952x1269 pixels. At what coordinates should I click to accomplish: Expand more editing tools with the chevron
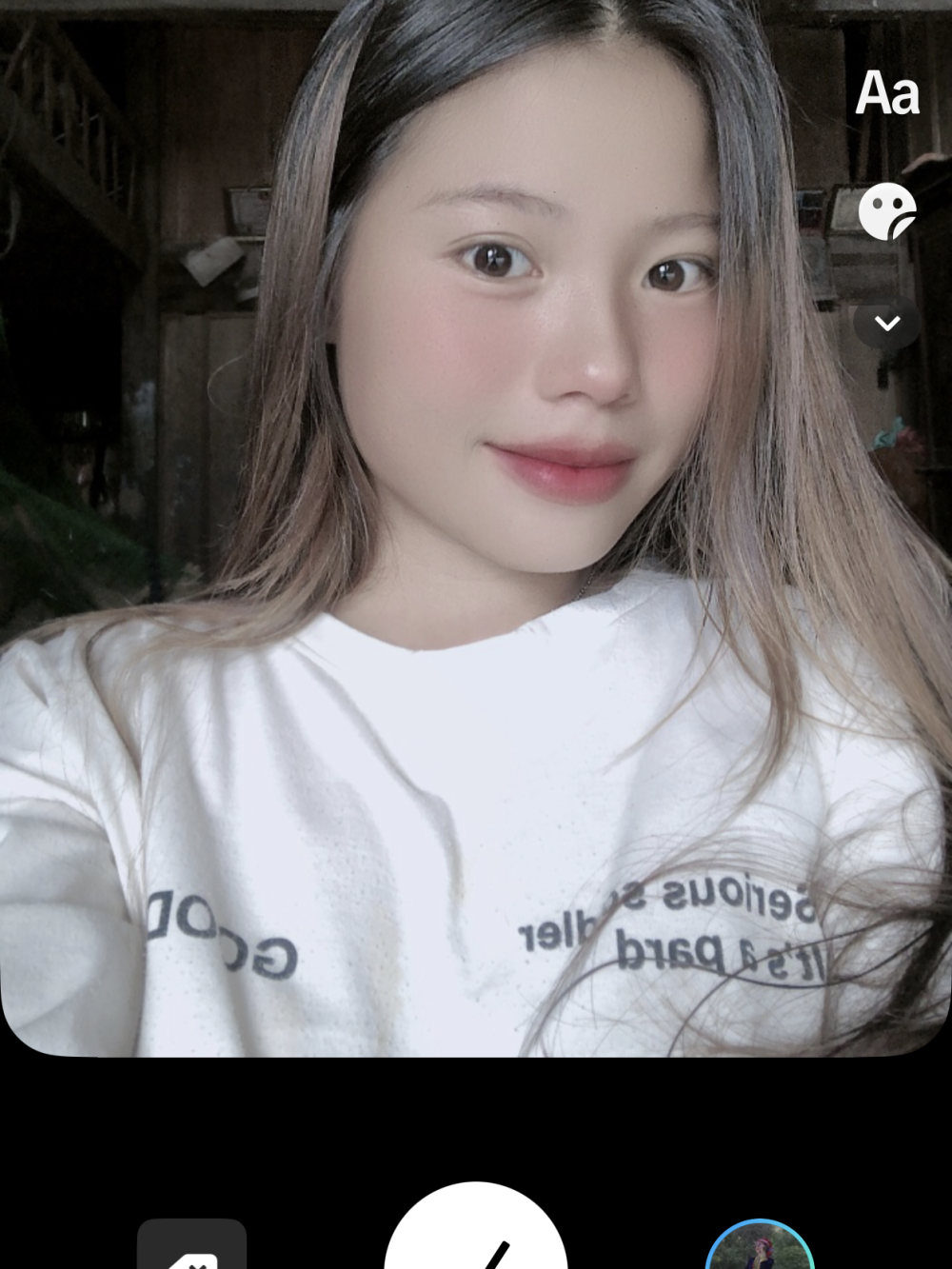tap(887, 324)
